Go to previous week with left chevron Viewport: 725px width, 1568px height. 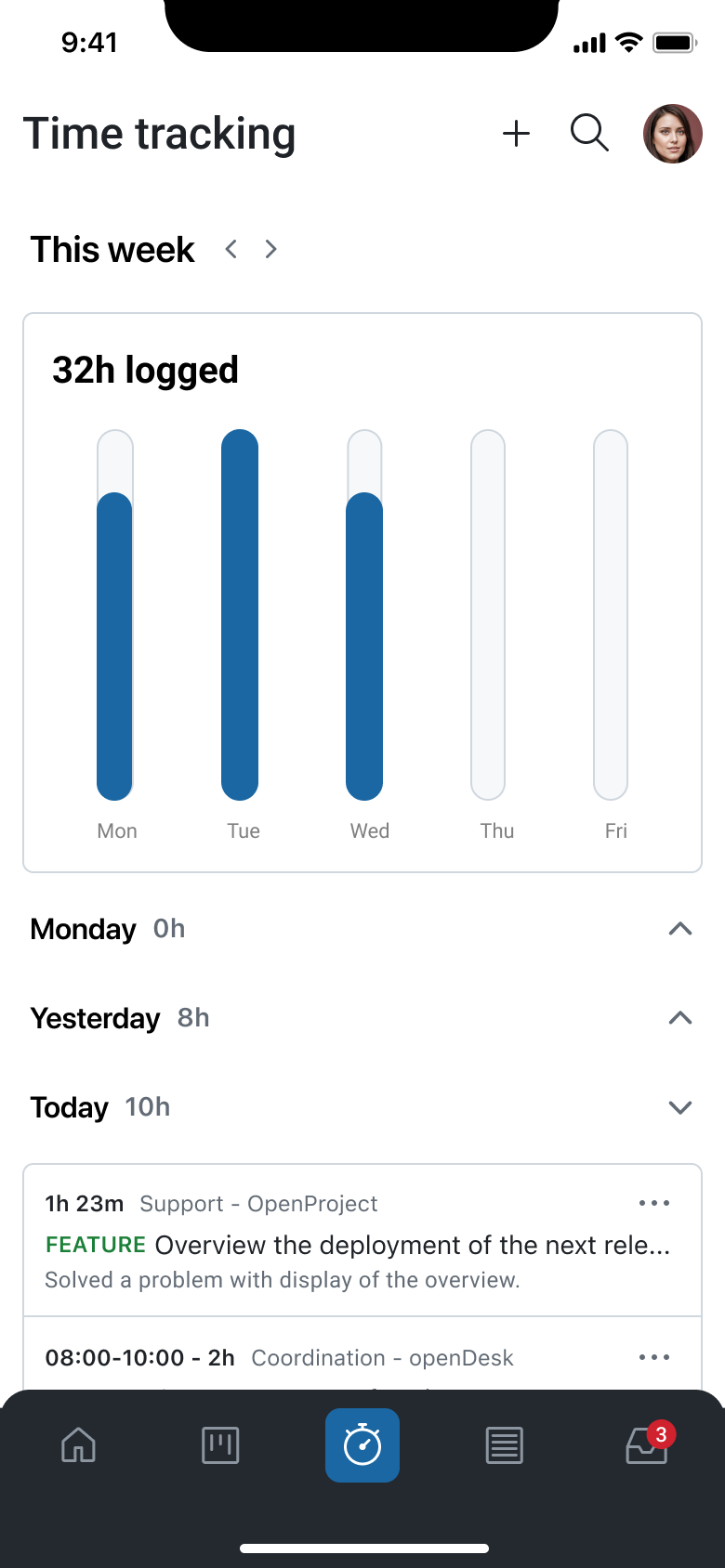(231, 249)
